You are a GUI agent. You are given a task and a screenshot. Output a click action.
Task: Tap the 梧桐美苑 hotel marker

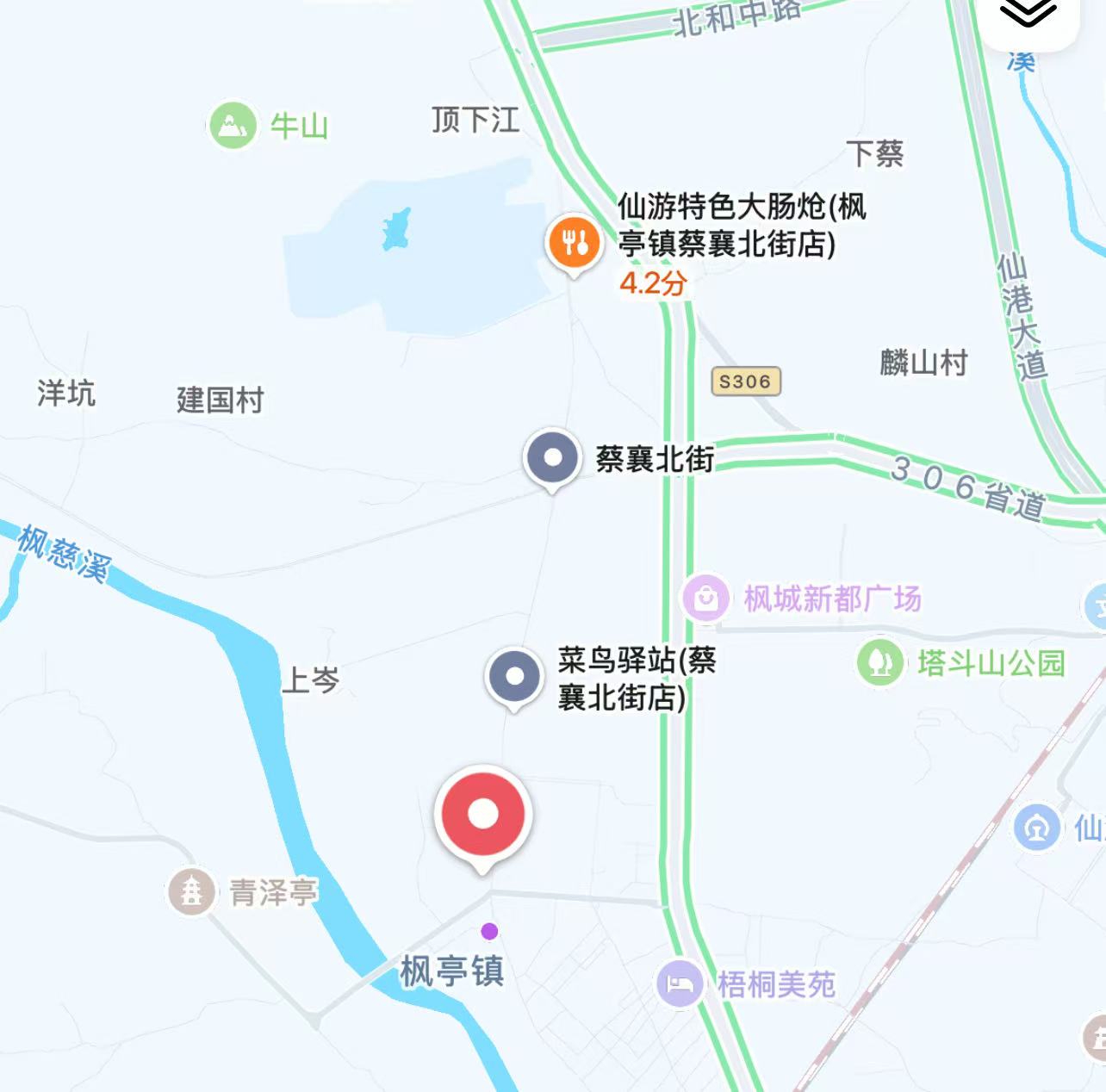coord(680,983)
